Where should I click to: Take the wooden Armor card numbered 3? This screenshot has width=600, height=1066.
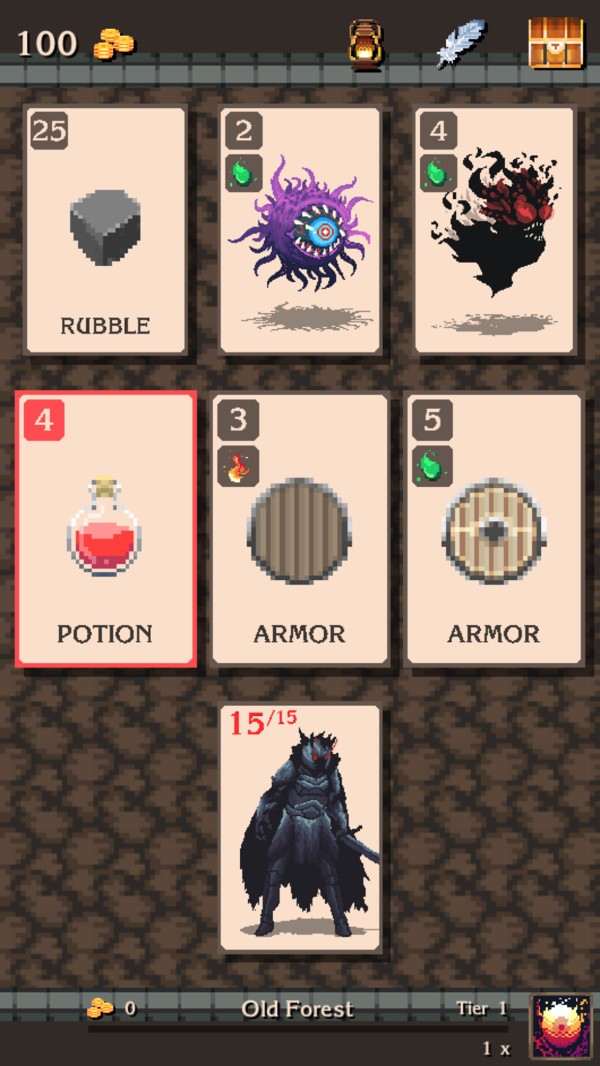point(299,528)
